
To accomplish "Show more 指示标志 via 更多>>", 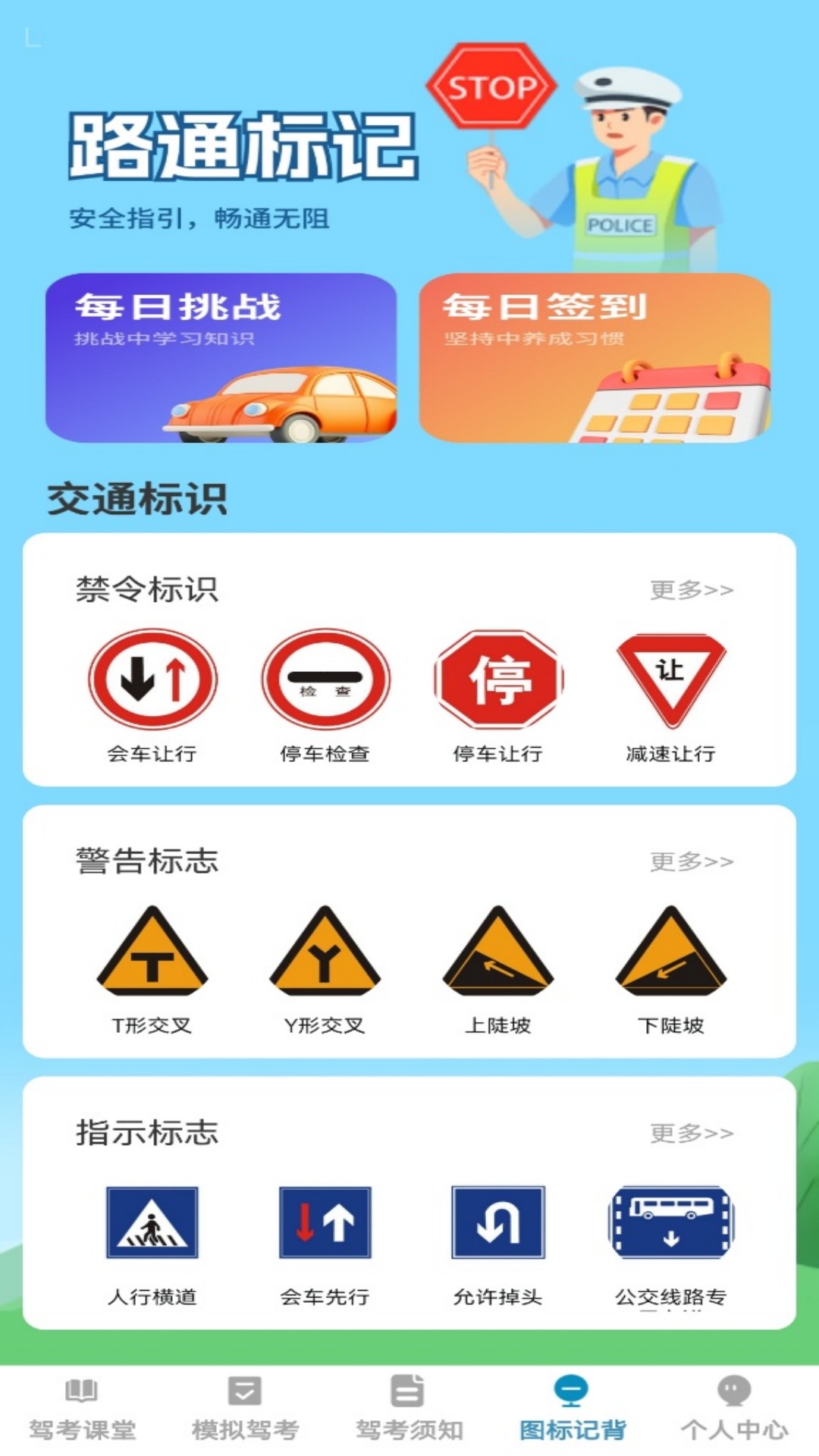I will coord(691,1132).
